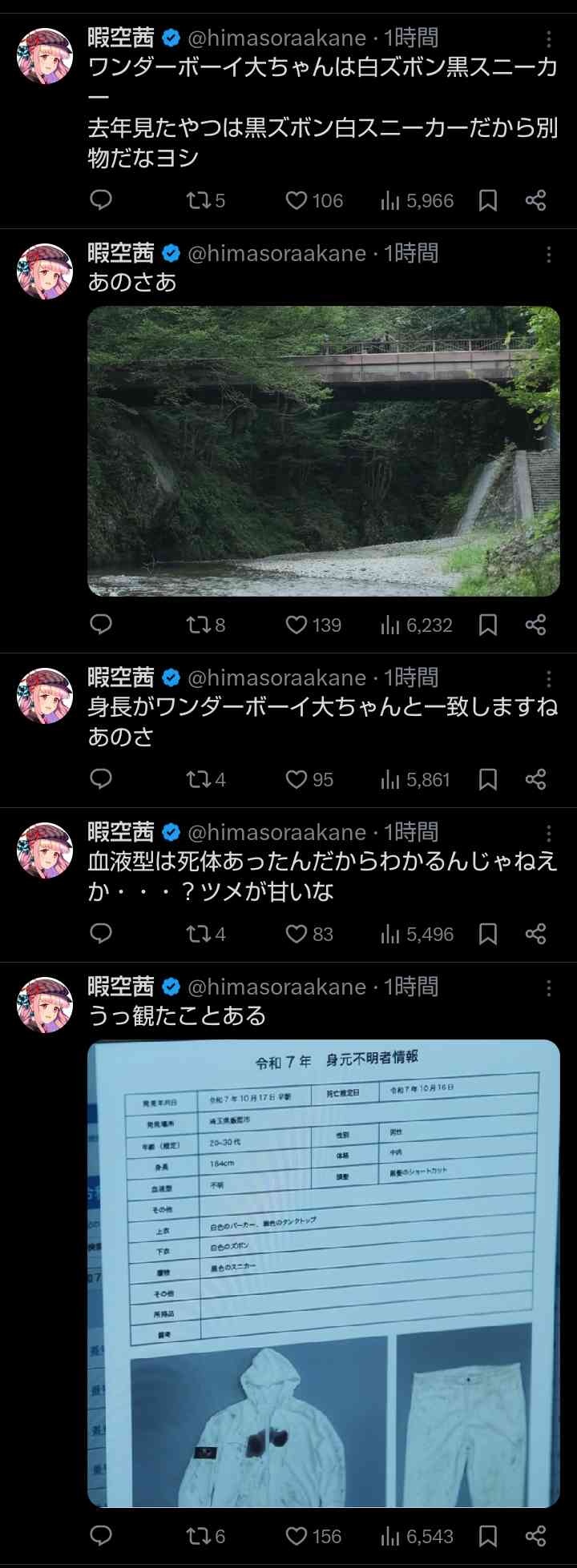The width and height of the screenshot is (577, 1568).
Task: Open overflow menu on ワンダーボーイ白ズボン tweet
Action: (549, 38)
